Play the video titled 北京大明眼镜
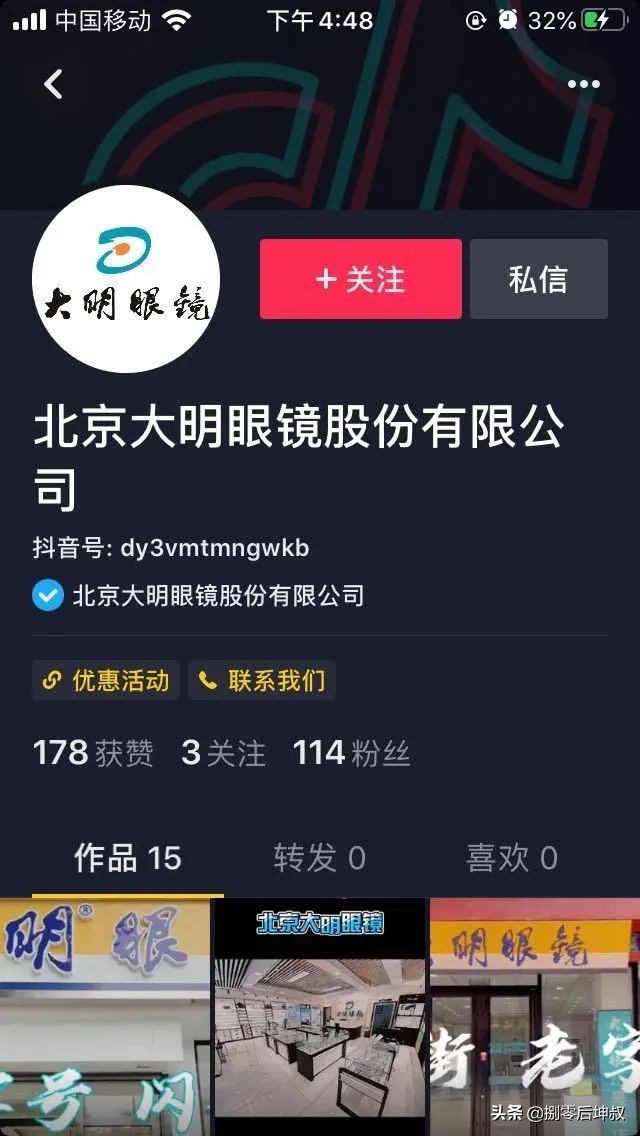Viewport: 640px width, 1136px height. coord(320,1016)
